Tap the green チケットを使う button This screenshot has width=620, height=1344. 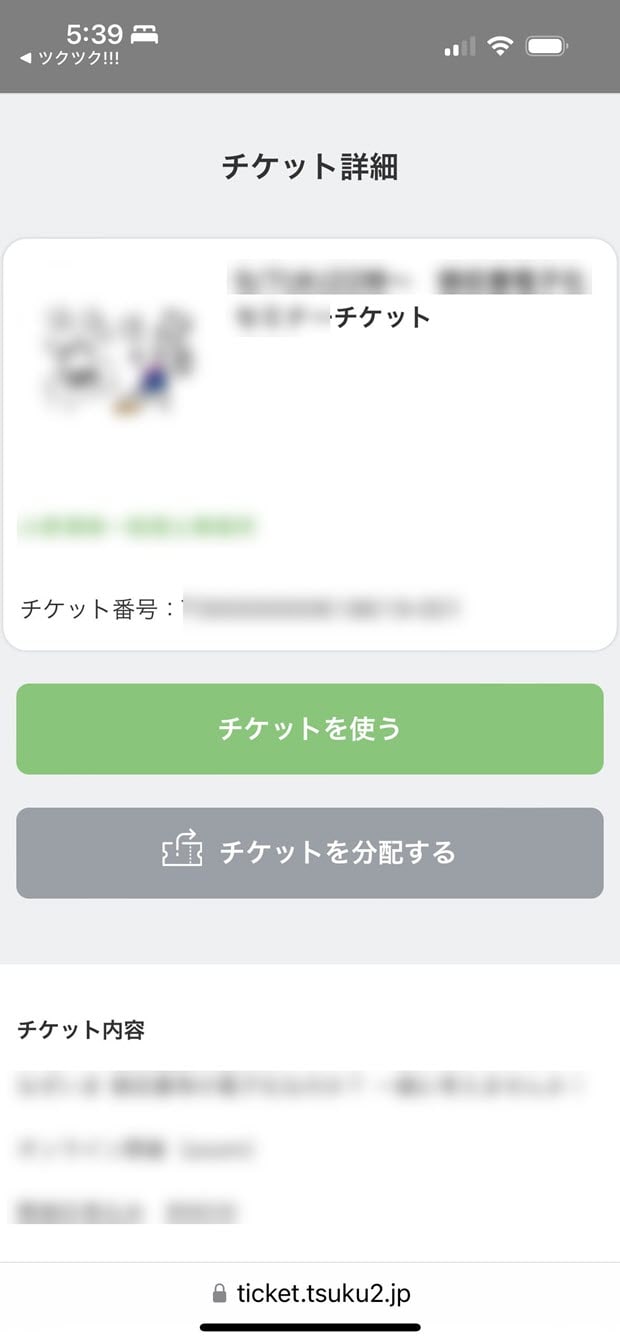click(x=310, y=729)
